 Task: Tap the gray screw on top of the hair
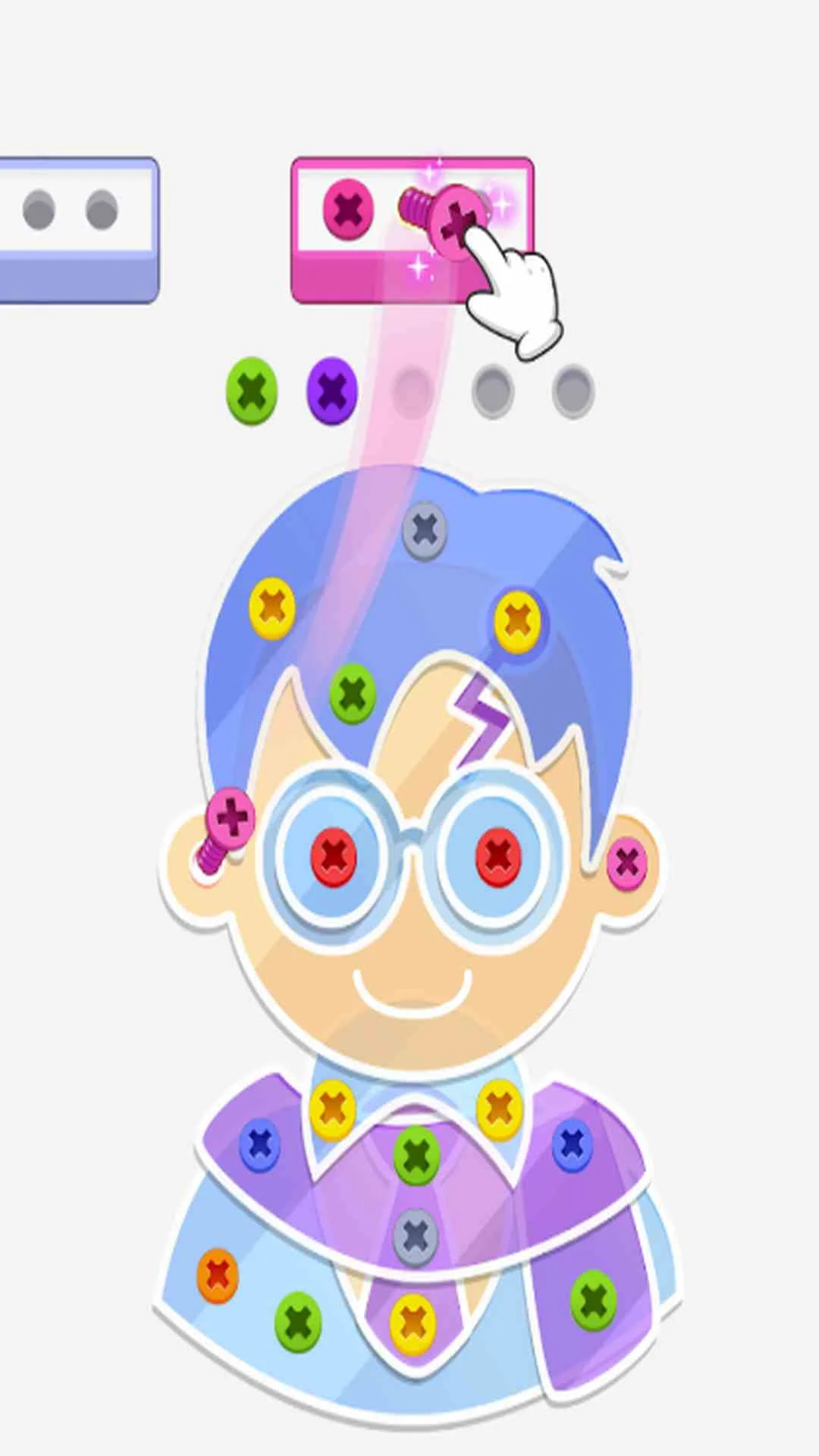click(x=425, y=530)
